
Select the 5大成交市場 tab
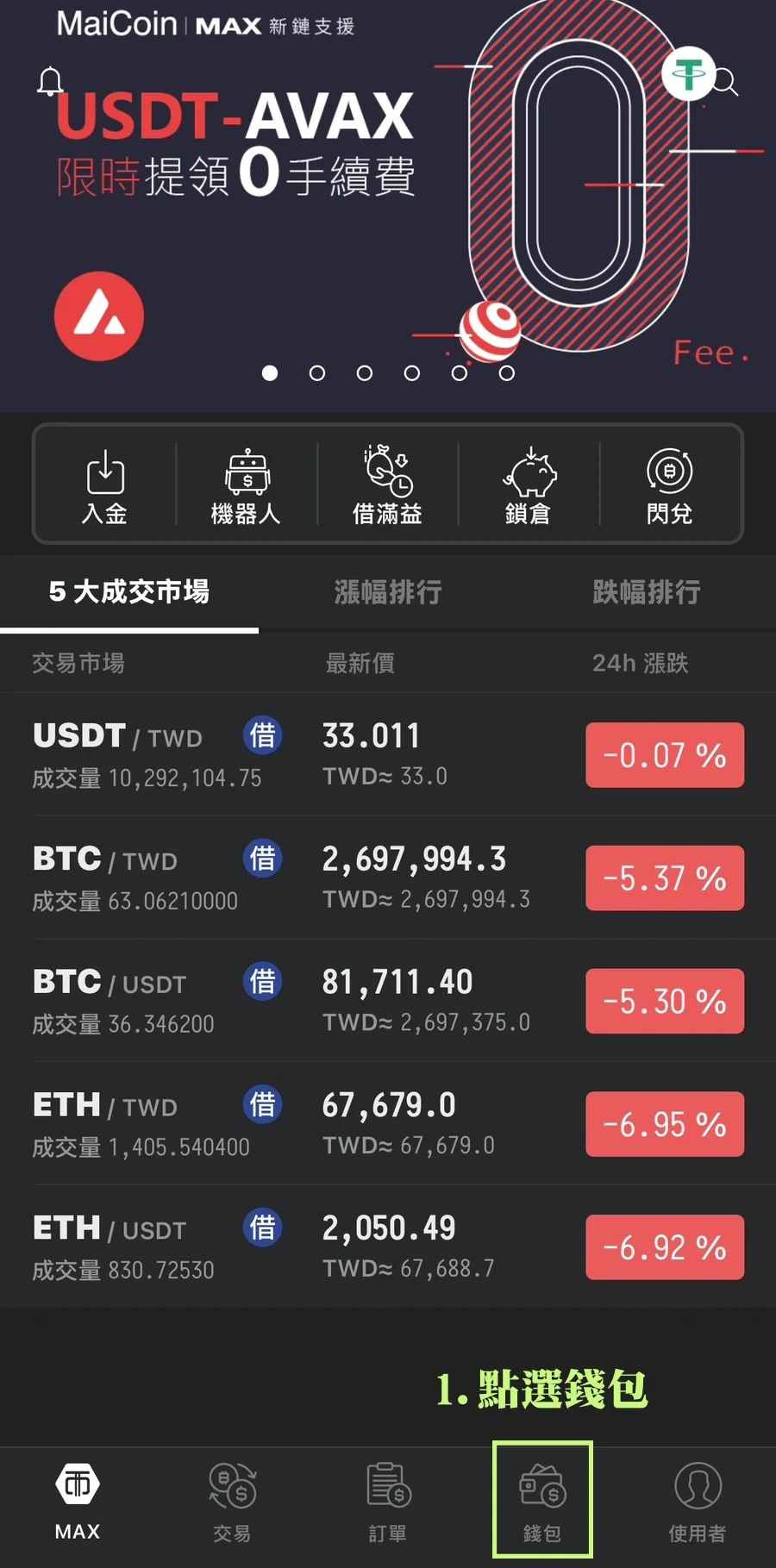(x=128, y=592)
